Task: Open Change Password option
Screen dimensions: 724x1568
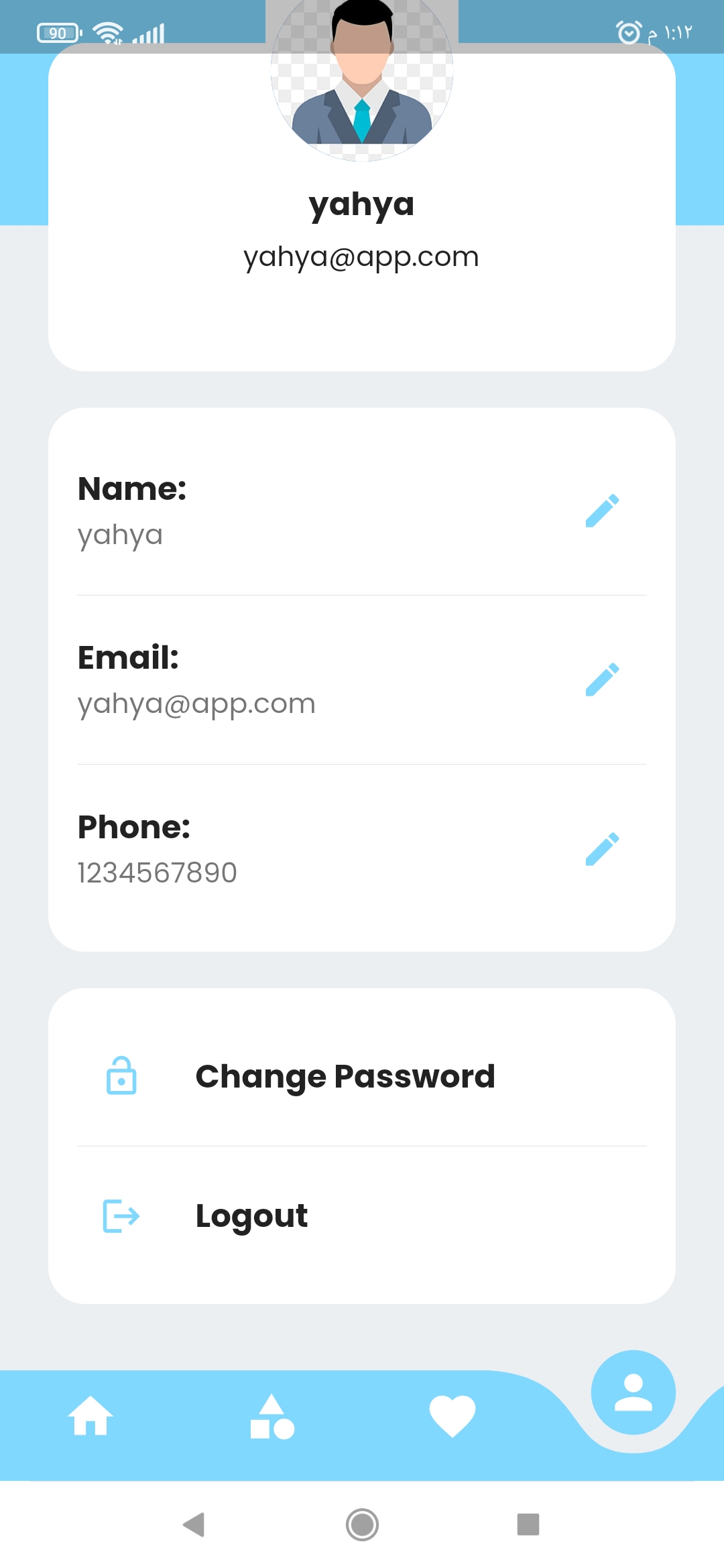Action: click(x=345, y=1077)
